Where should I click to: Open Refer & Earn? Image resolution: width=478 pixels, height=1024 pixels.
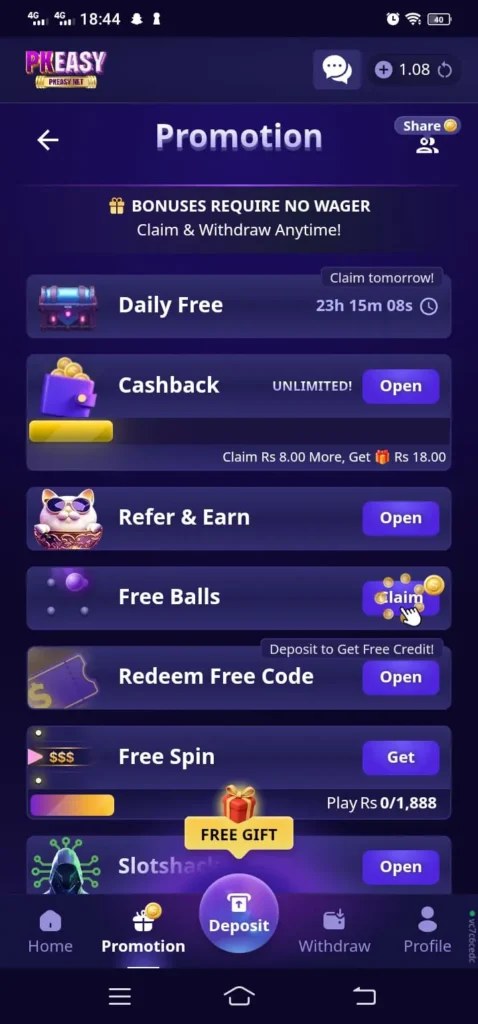pos(400,518)
